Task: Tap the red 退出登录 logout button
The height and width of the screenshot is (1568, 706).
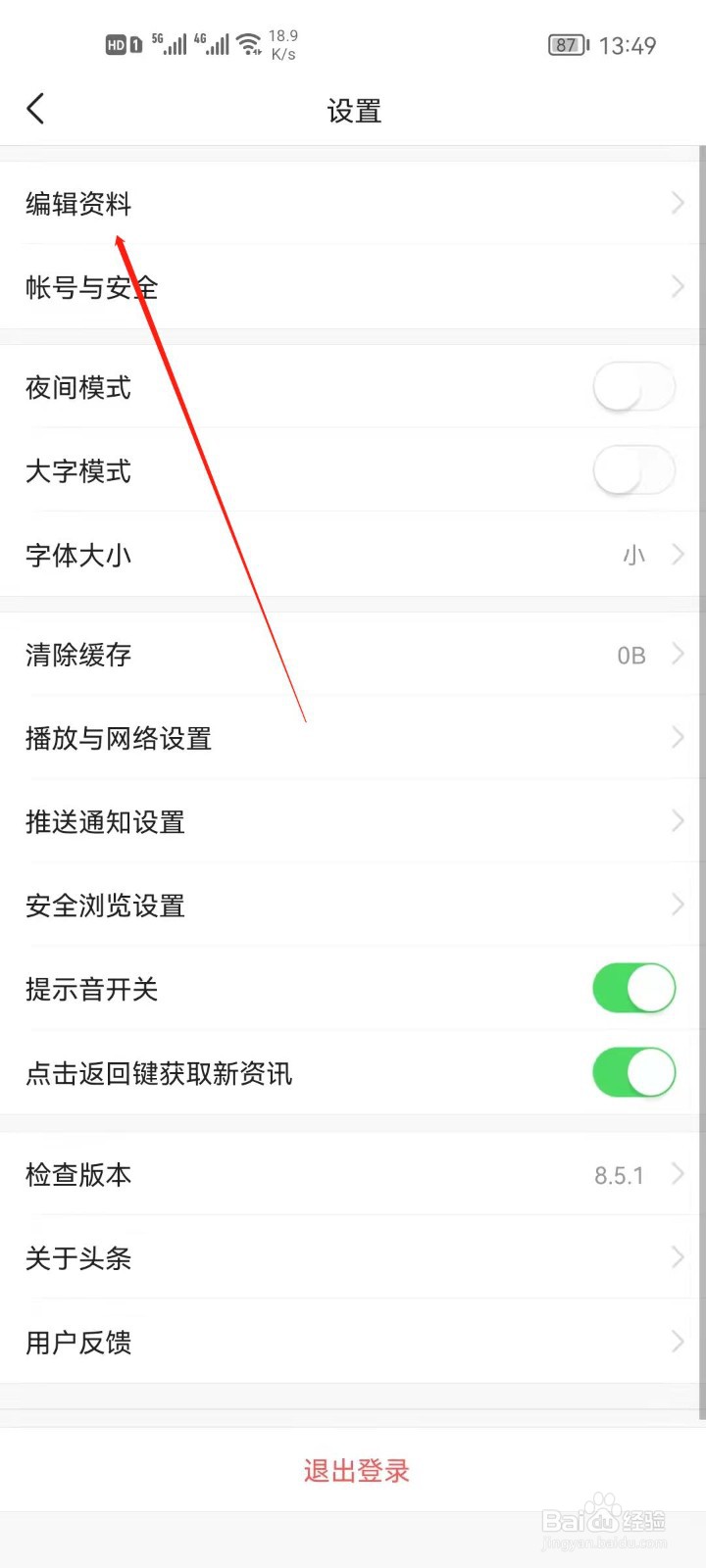Action: click(354, 1470)
